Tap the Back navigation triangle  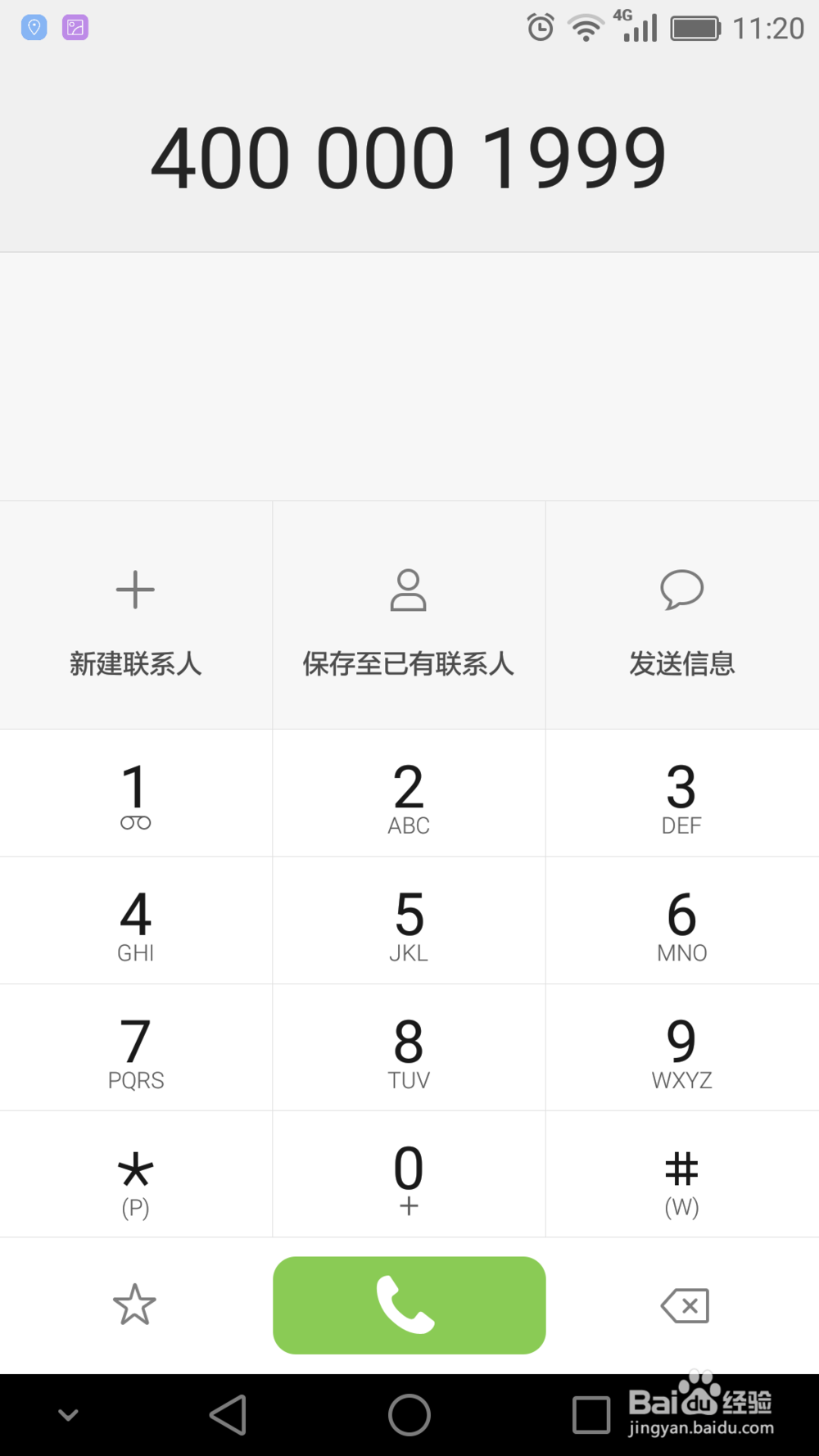[x=230, y=1414]
